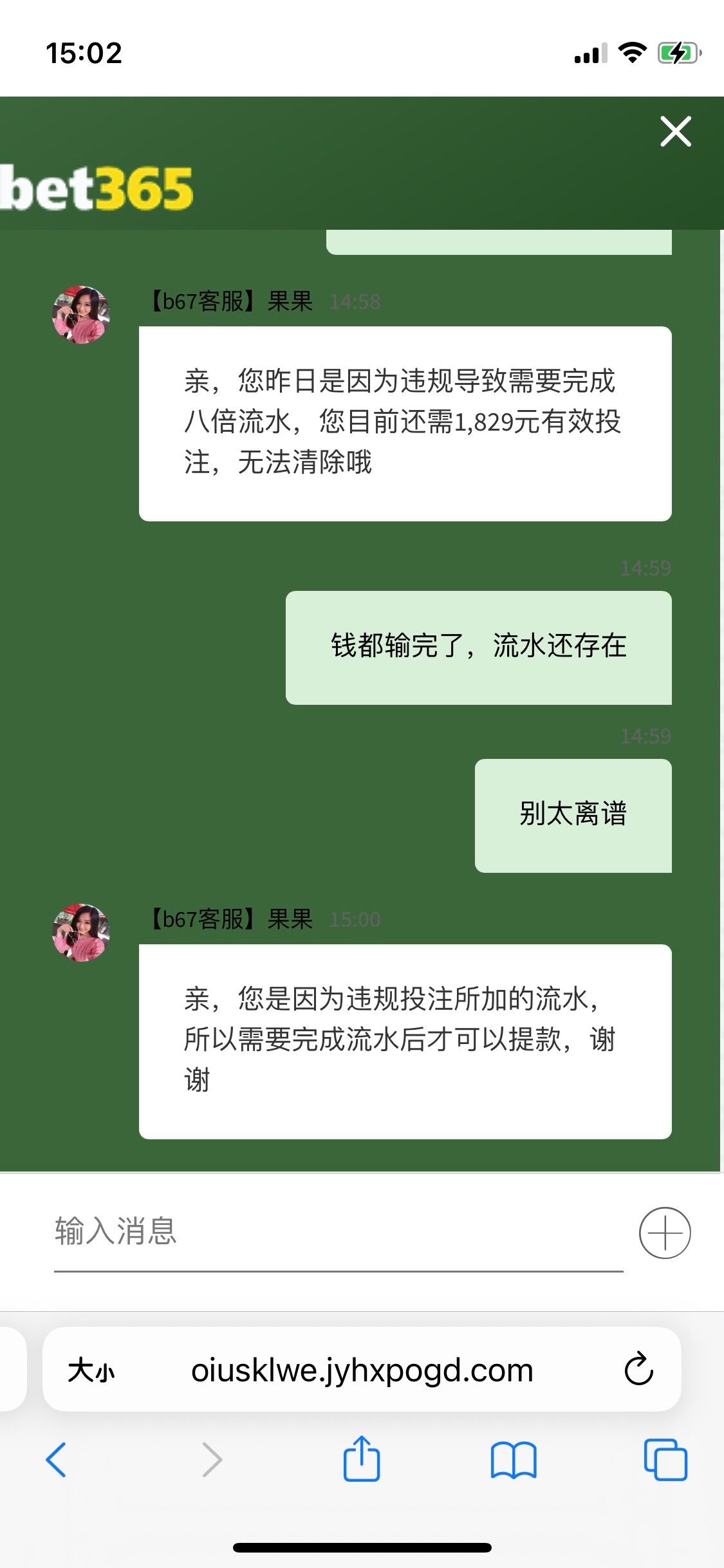The width and height of the screenshot is (724, 1568).
Task: Tap the Safari share icon
Action: pyautogui.click(x=362, y=1459)
